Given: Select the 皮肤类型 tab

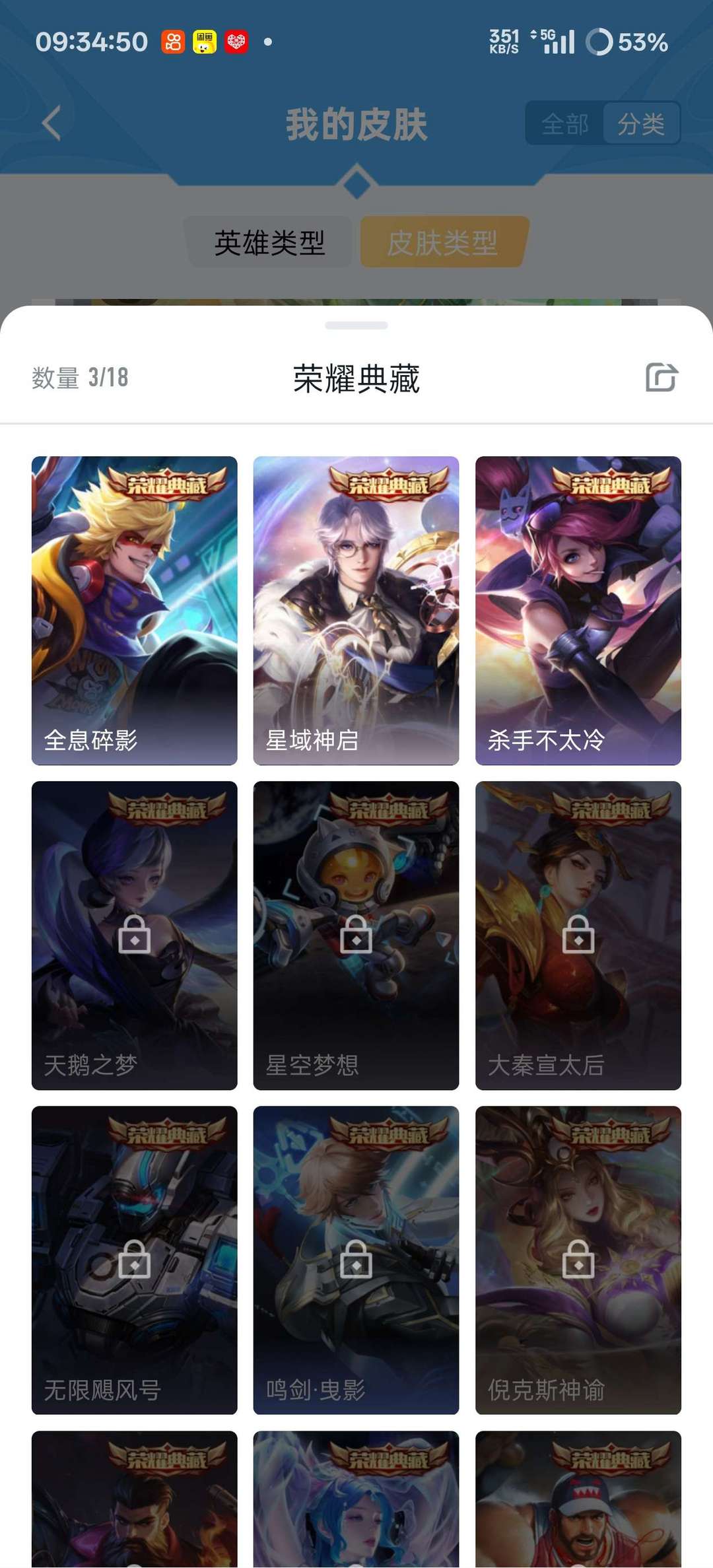Looking at the screenshot, I should click(x=443, y=242).
